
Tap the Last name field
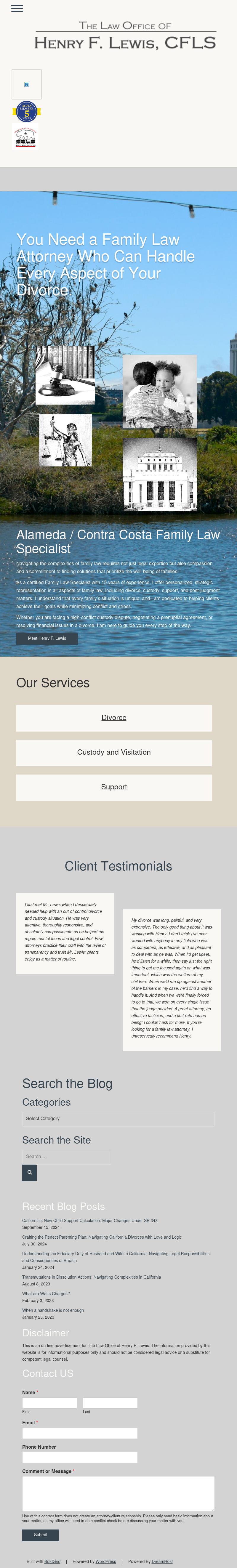110,1402
